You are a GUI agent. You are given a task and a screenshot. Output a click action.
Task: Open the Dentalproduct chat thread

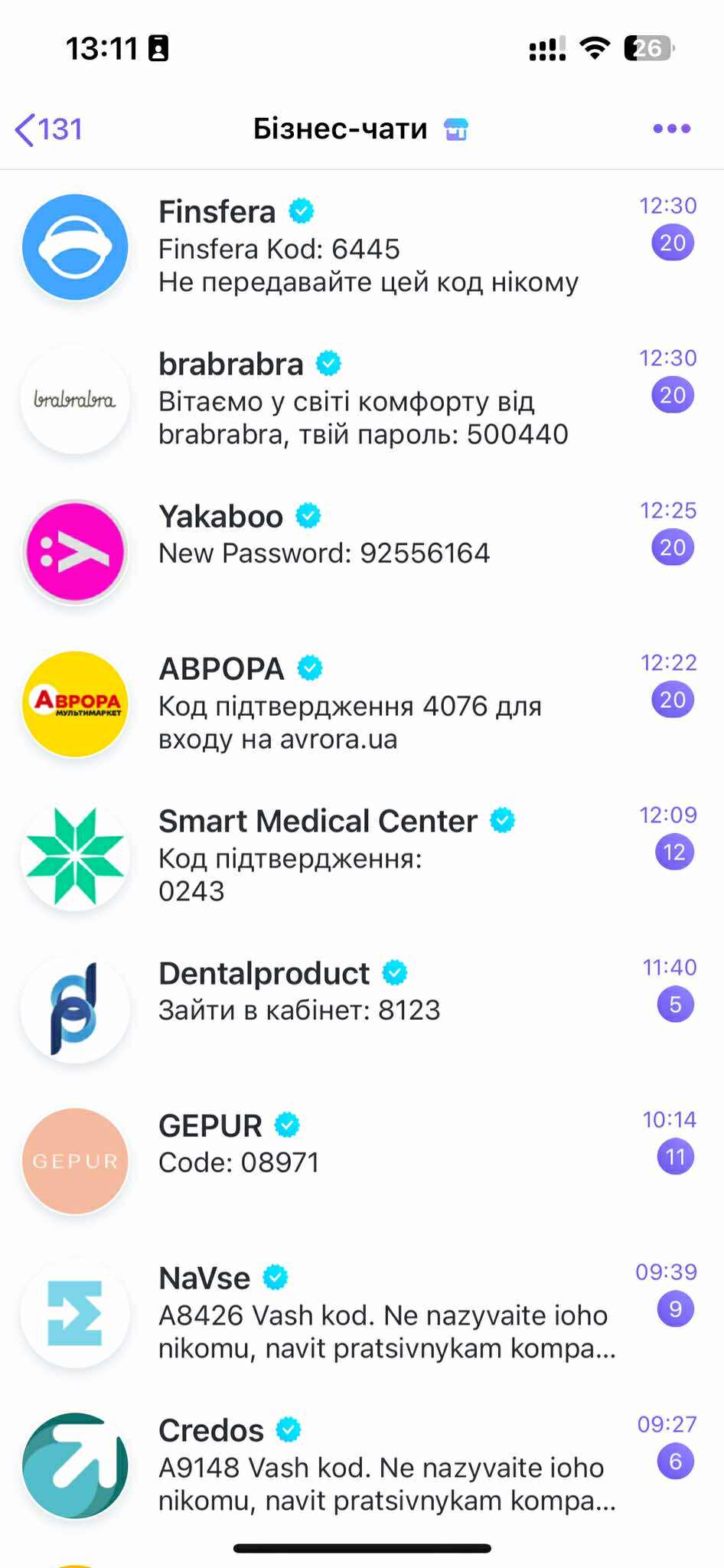(367, 1008)
